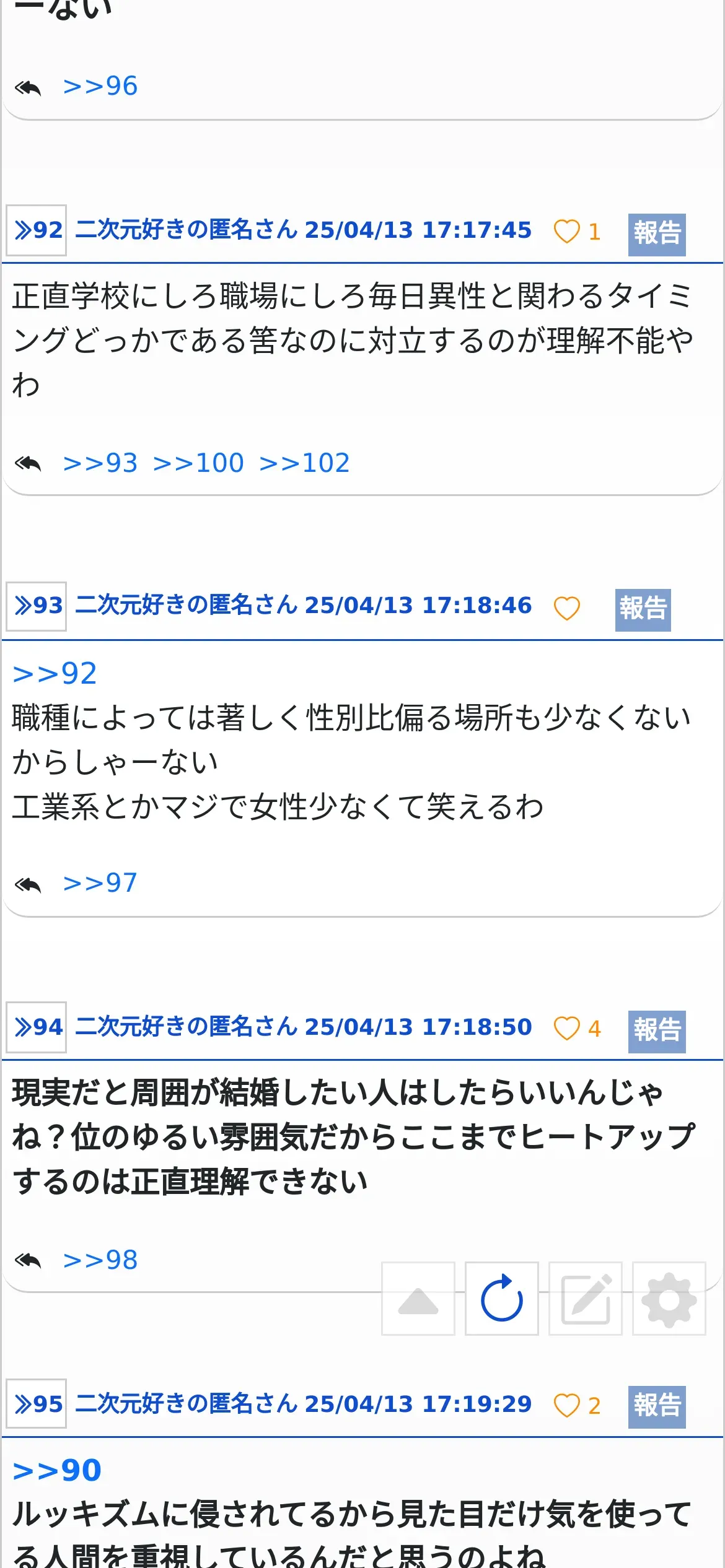Like post number 95

coord(566,1406)
